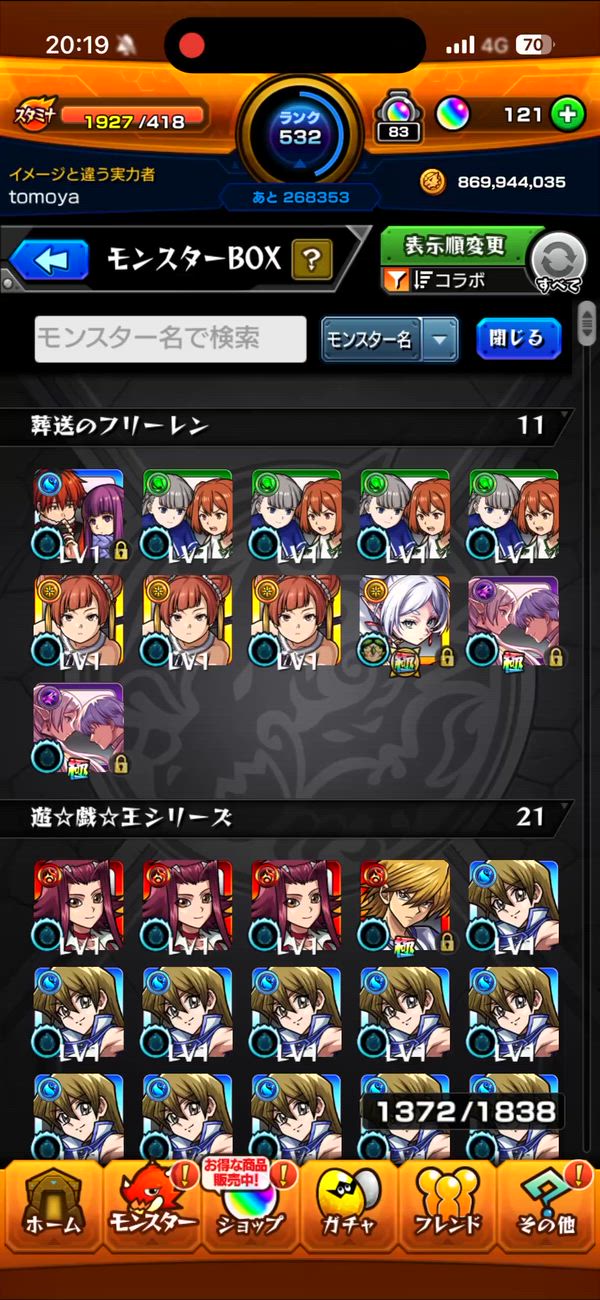The image size is (600, 1300).
Task: Switch to the モンスター tab
Action: 150,1208
